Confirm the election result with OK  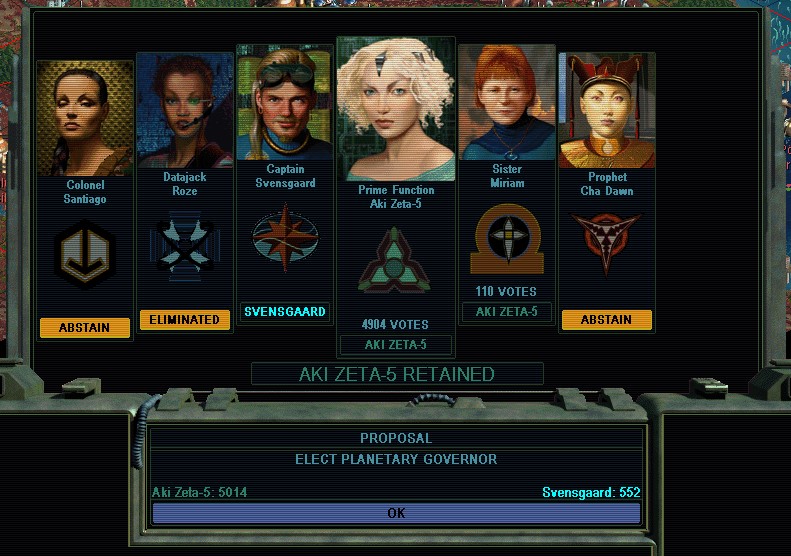coord(396,513)
